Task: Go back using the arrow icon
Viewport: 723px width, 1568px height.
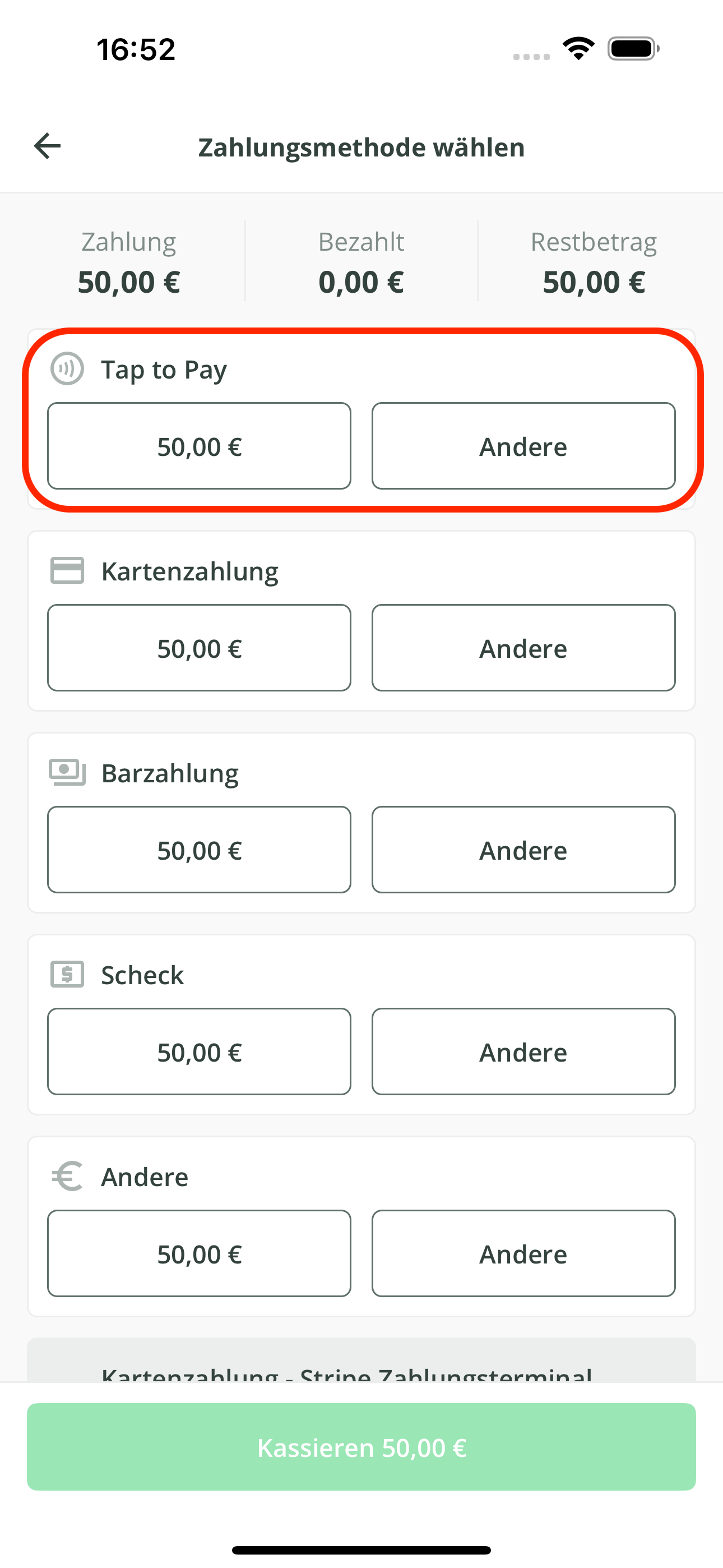Action: (x=48, y=146)
